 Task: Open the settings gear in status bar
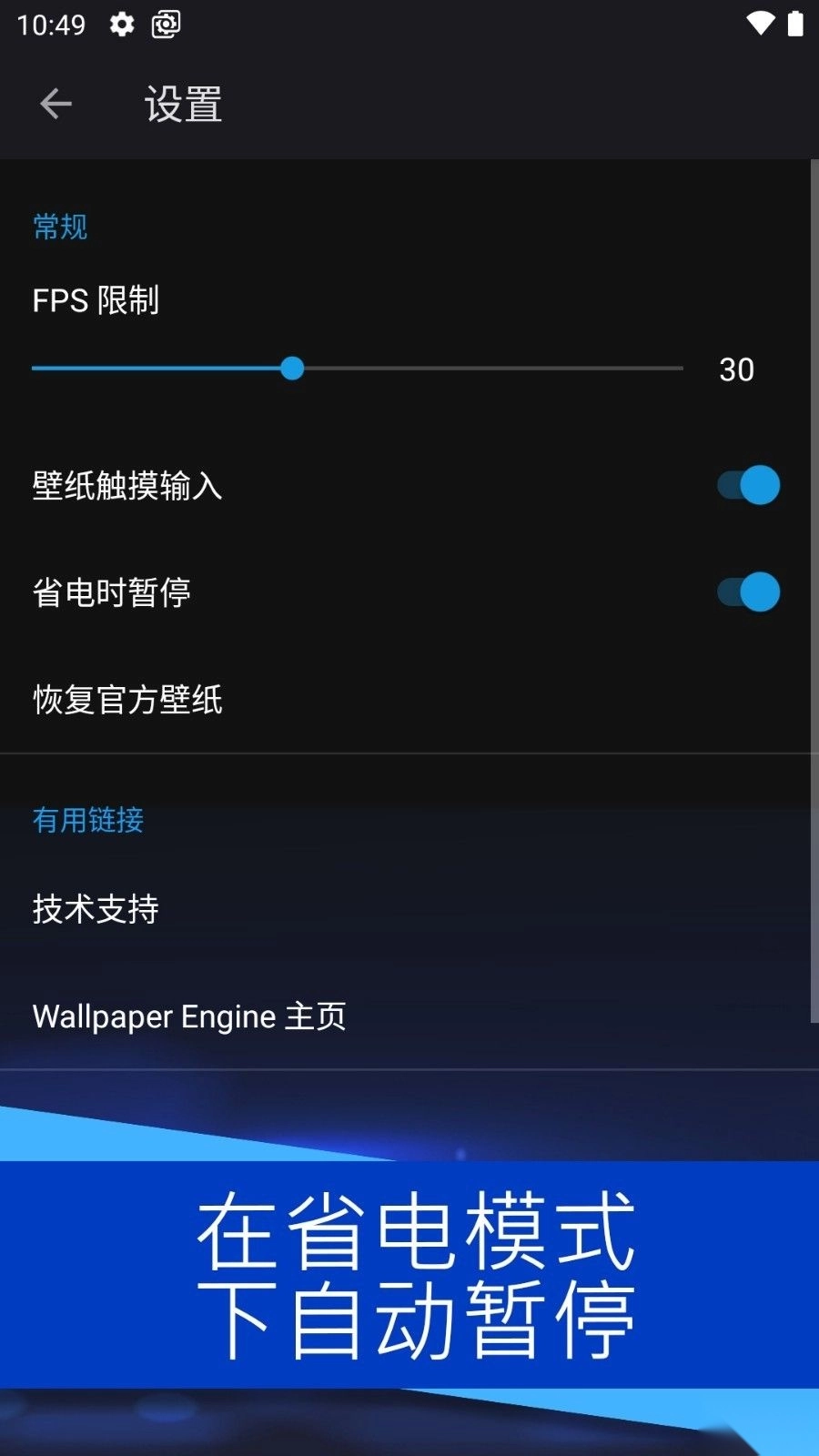(x=121, y=25)
